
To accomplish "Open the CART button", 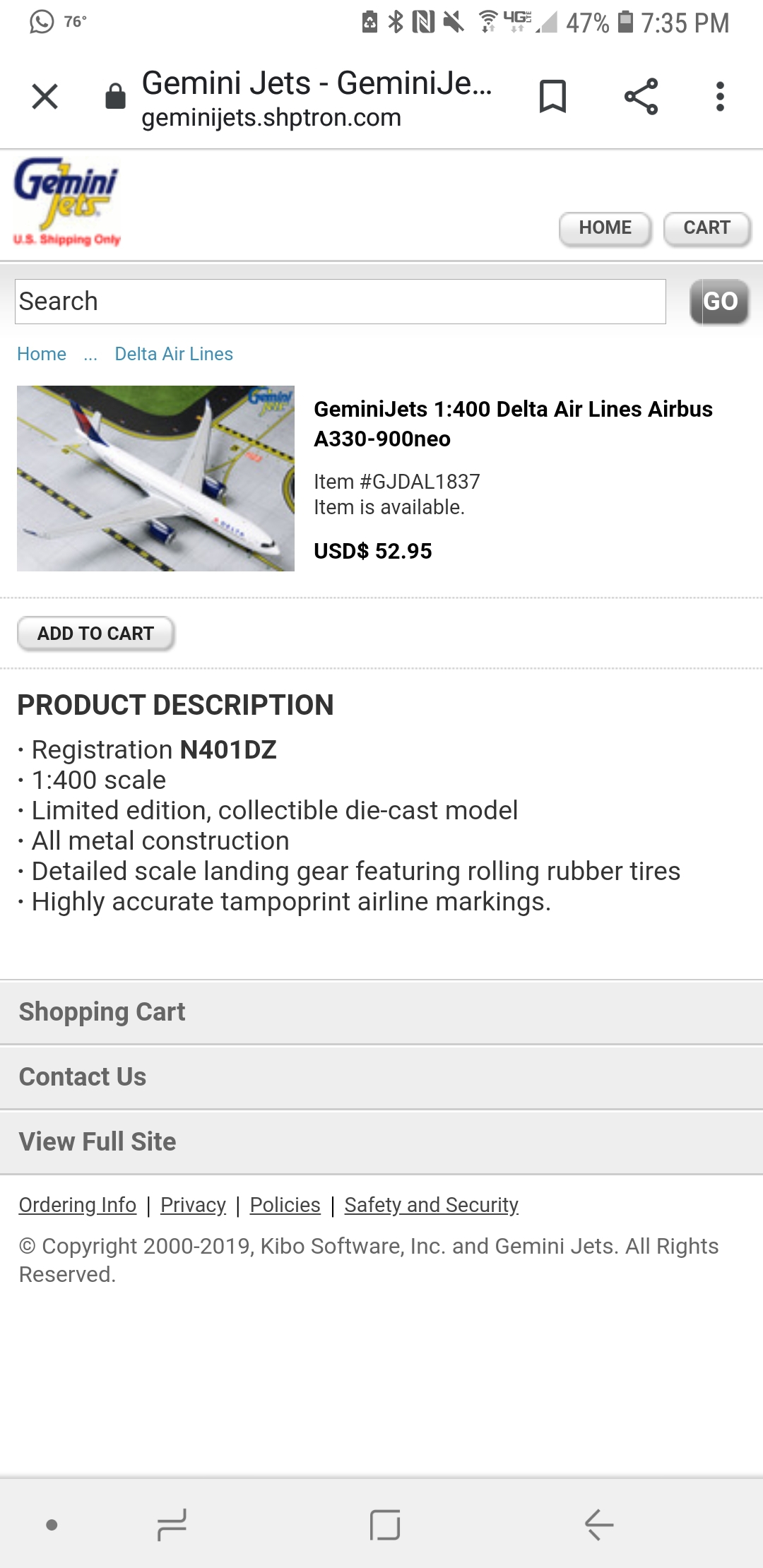I will coord(706,228).
